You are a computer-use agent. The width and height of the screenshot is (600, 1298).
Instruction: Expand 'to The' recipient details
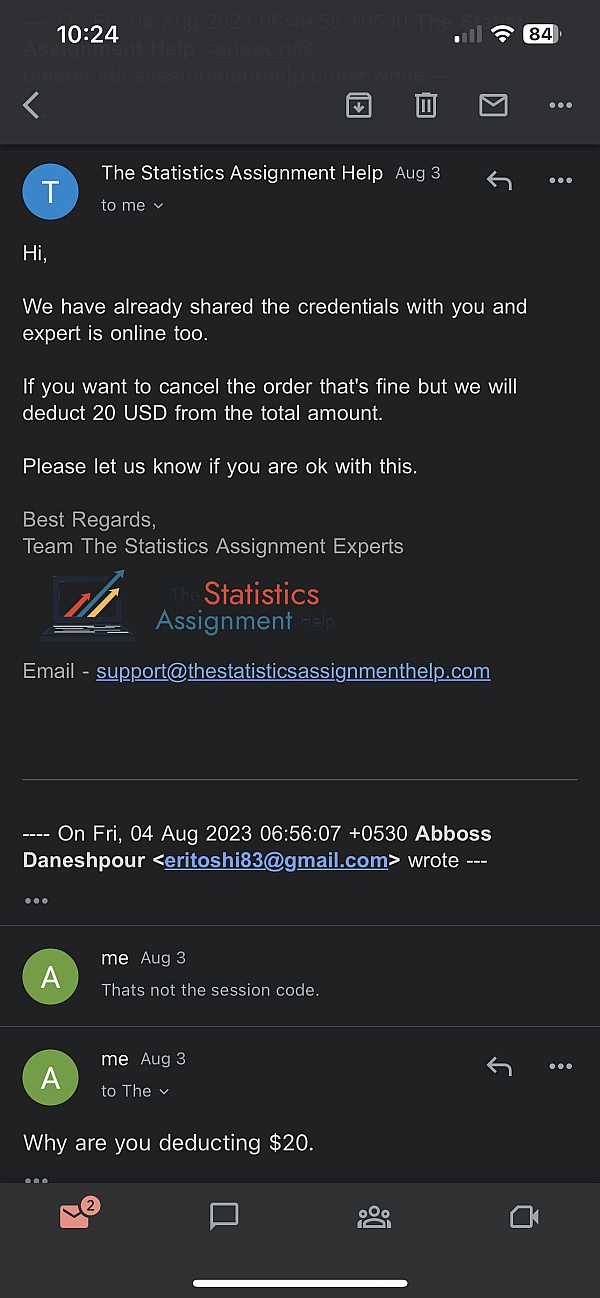click(x=136, y=1091)
